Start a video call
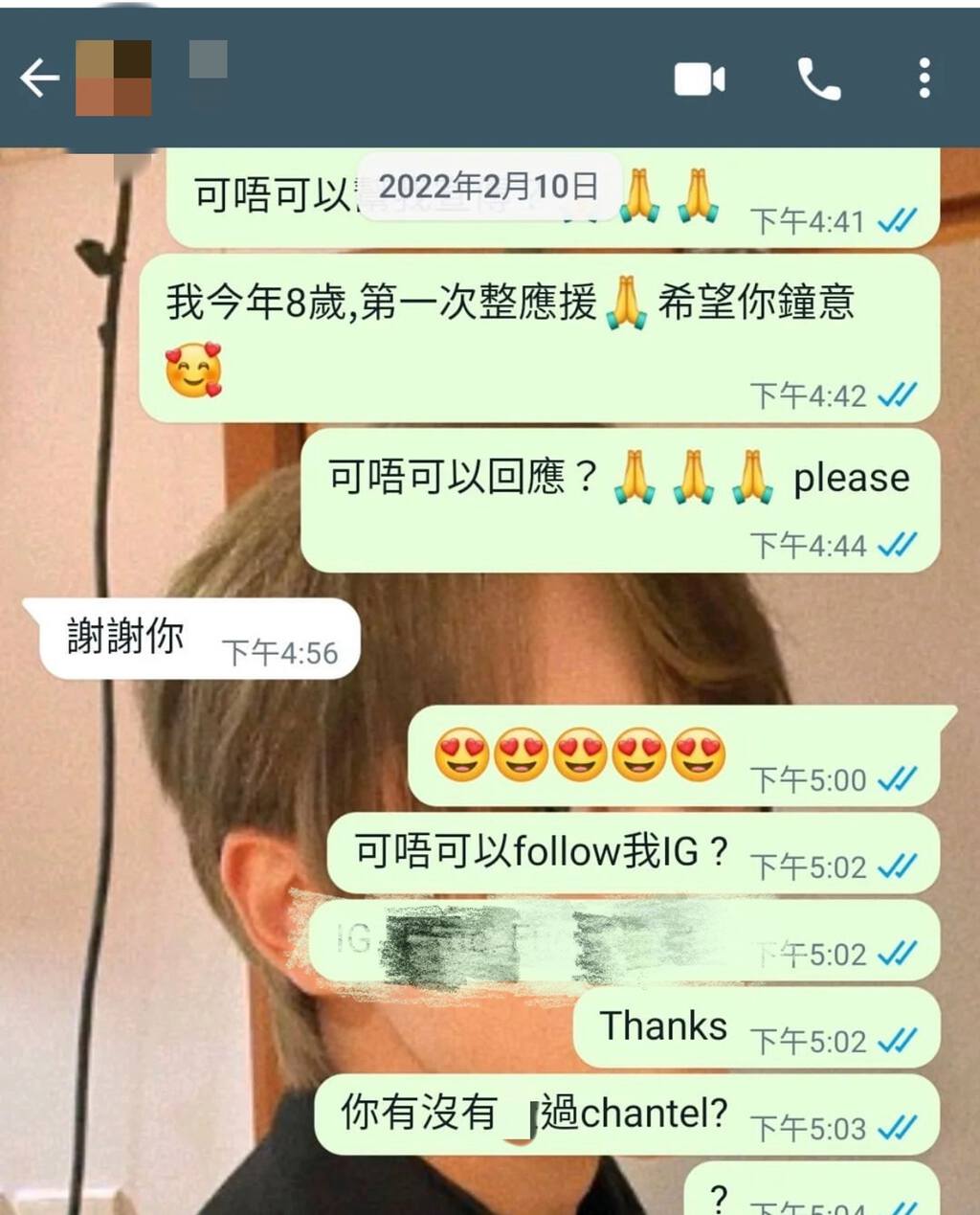Viewport: 980px width, 1215px height. (700, 79)
